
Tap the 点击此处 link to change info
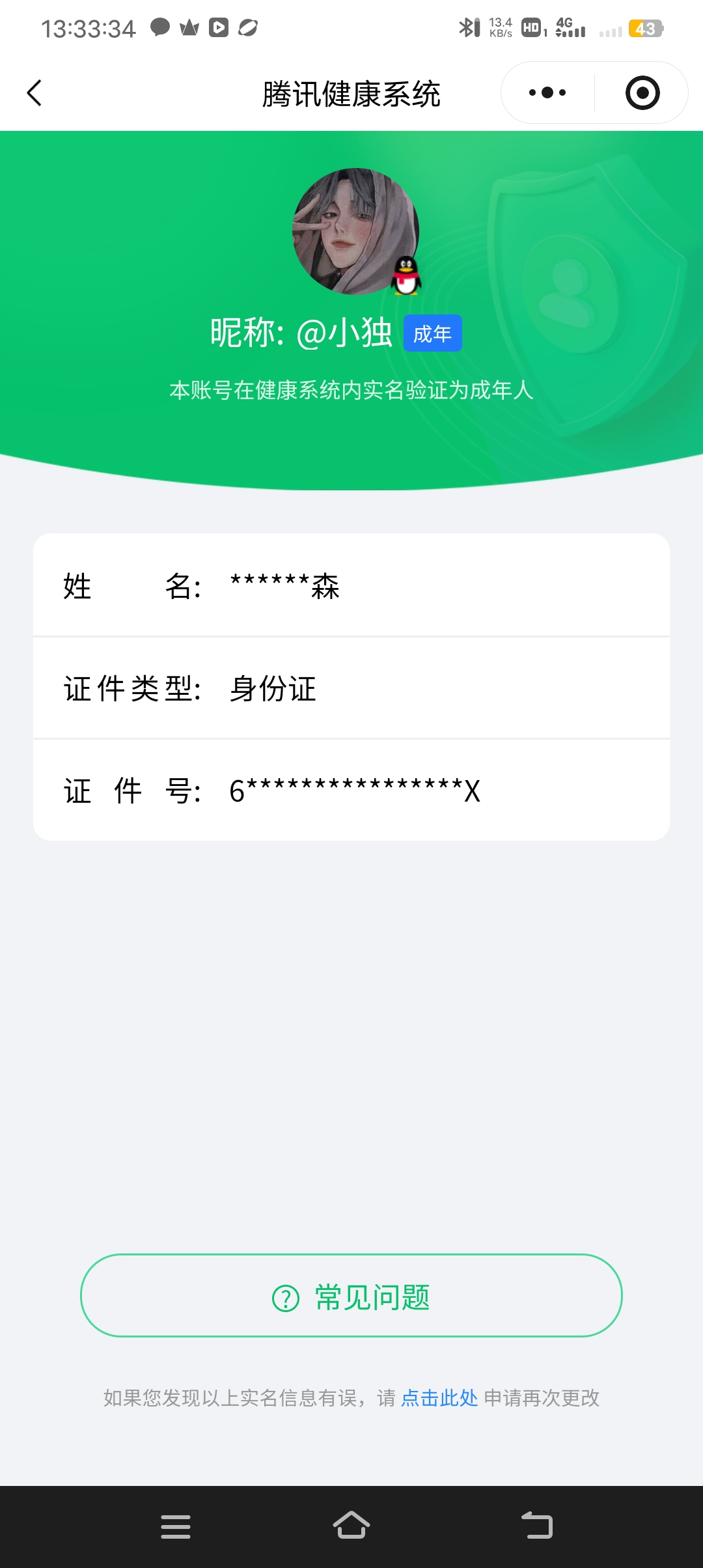pos(439,1397)
